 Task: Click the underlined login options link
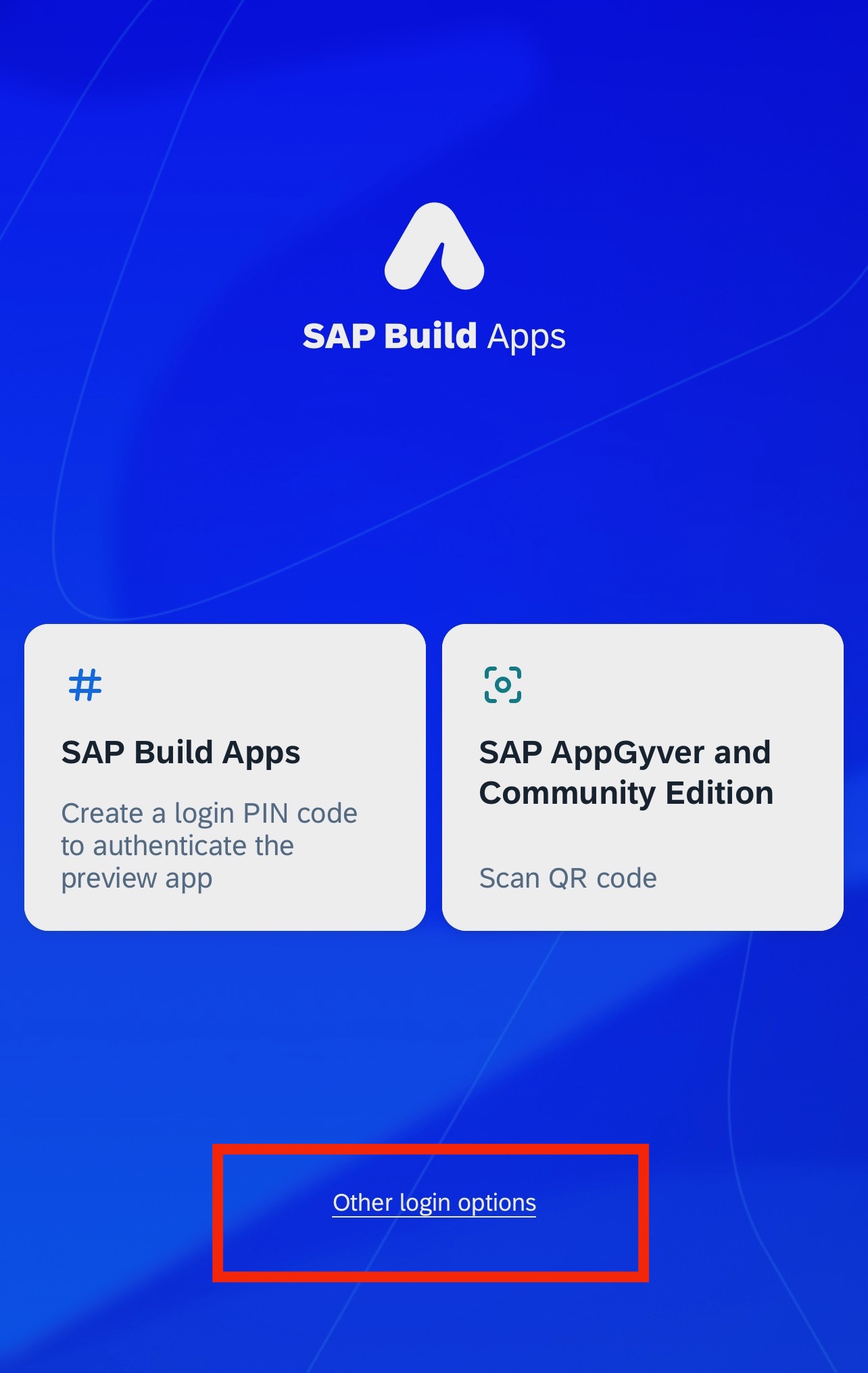(433, 1203)
